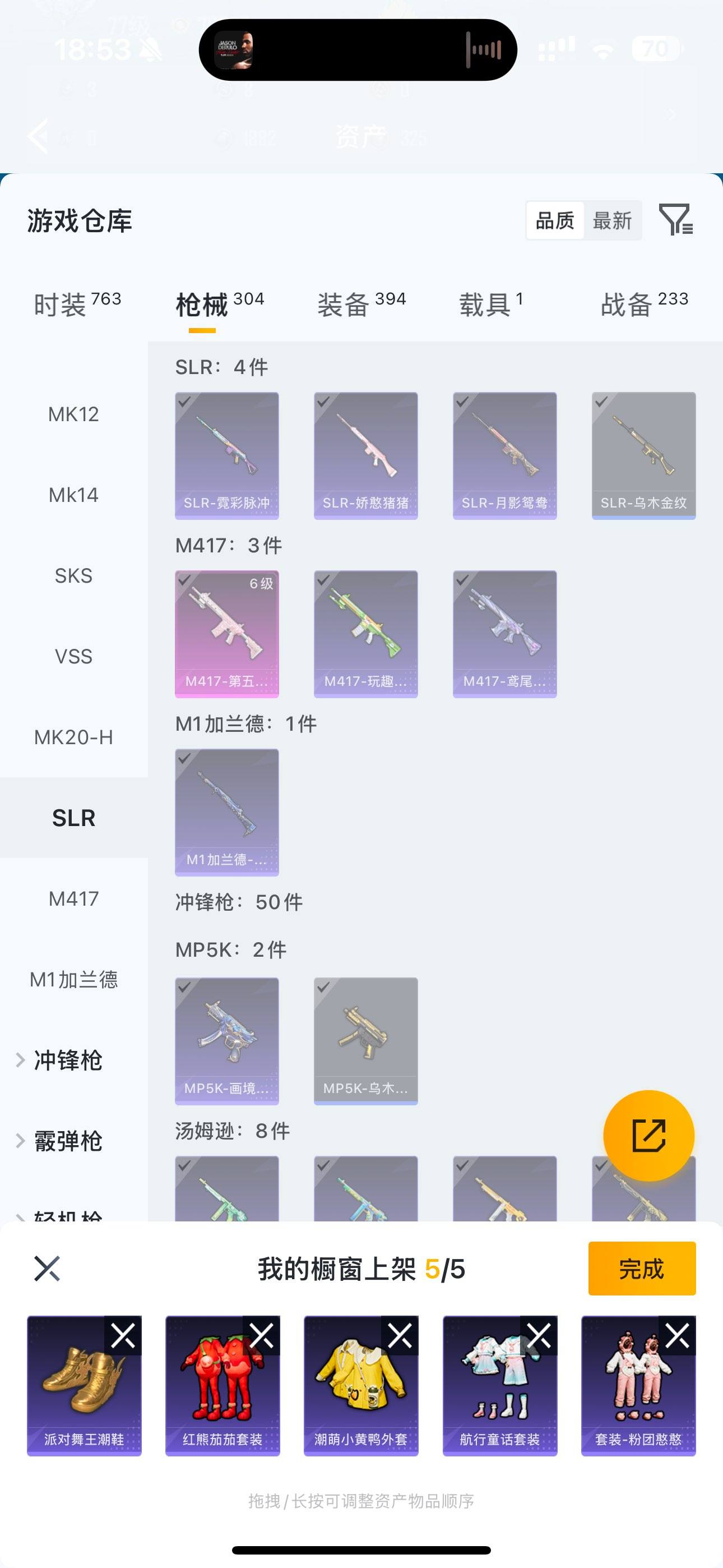Sort items by 最新
Image resolution: width=723 pixels, height=1568 pixels.
[x=613, y=220]
